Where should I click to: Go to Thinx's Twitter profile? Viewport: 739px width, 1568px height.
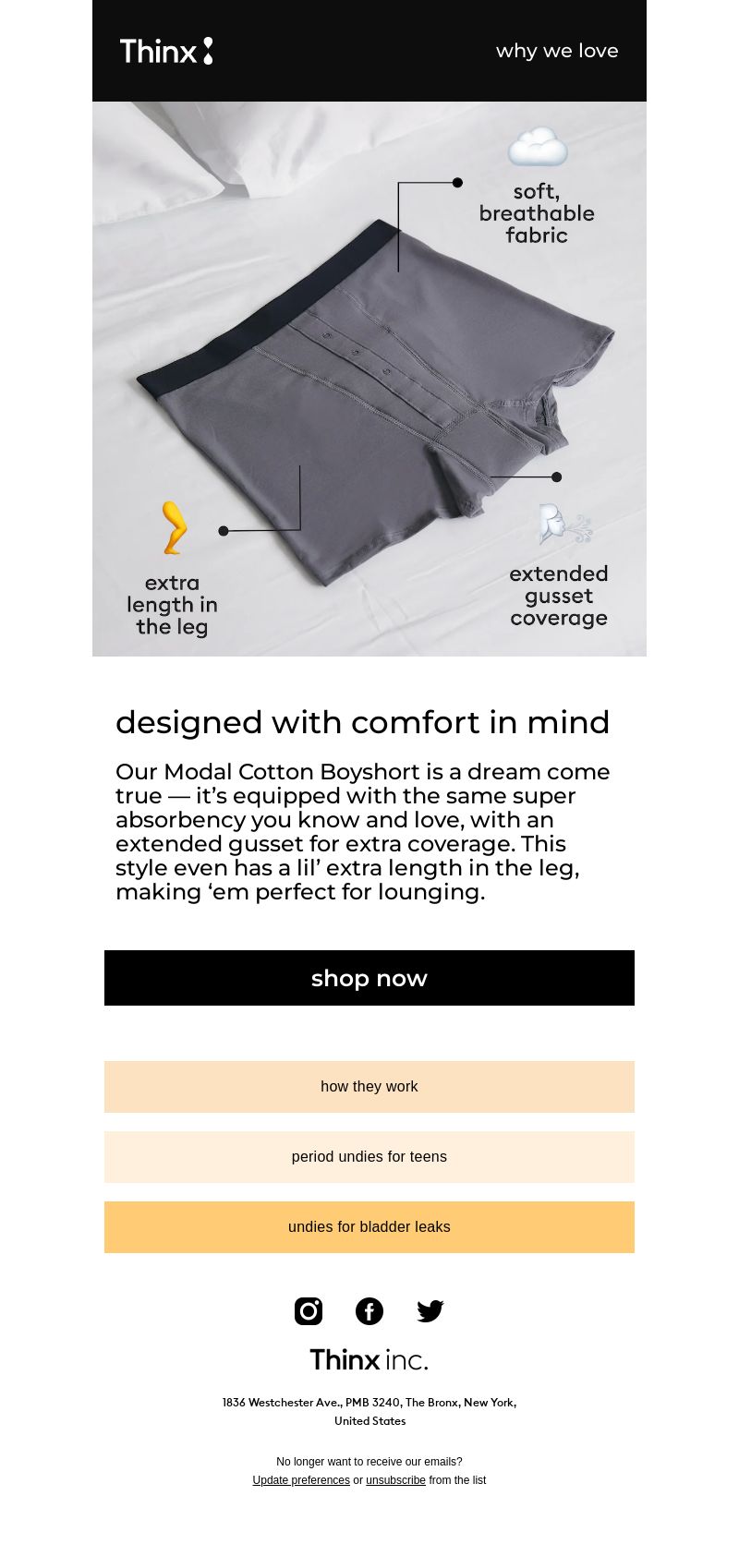tap(430, 1311)
